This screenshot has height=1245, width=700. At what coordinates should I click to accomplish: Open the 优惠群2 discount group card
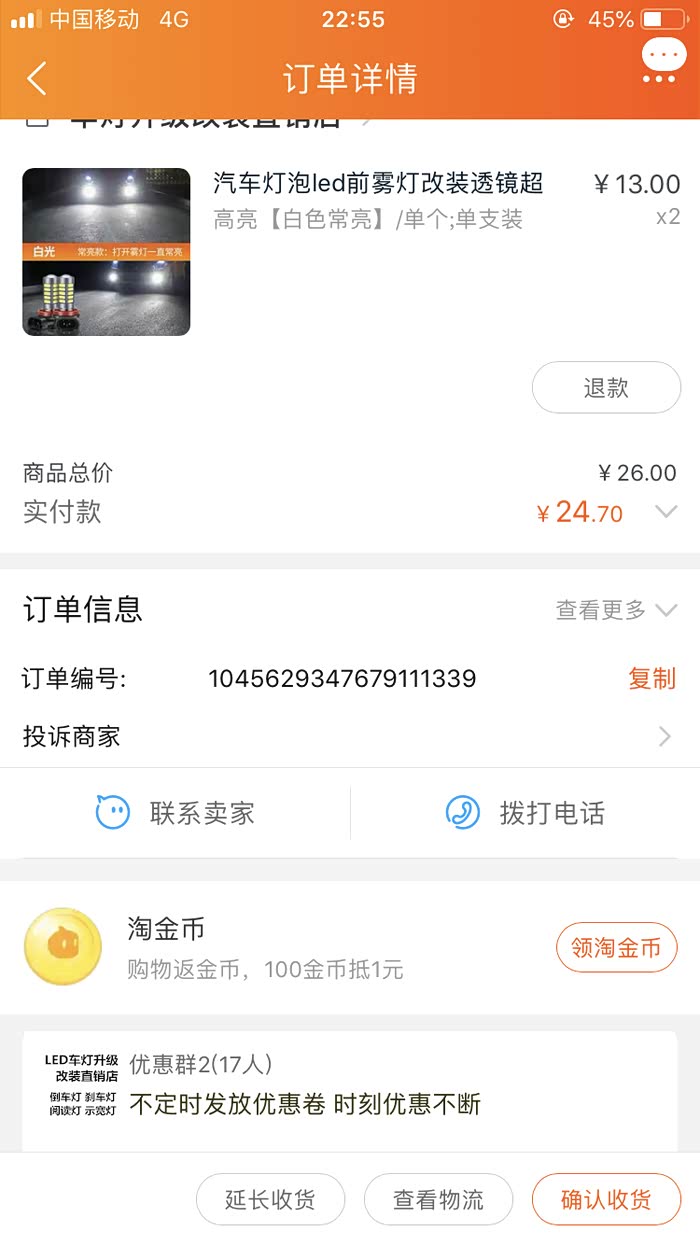[x=348, y=1090]
